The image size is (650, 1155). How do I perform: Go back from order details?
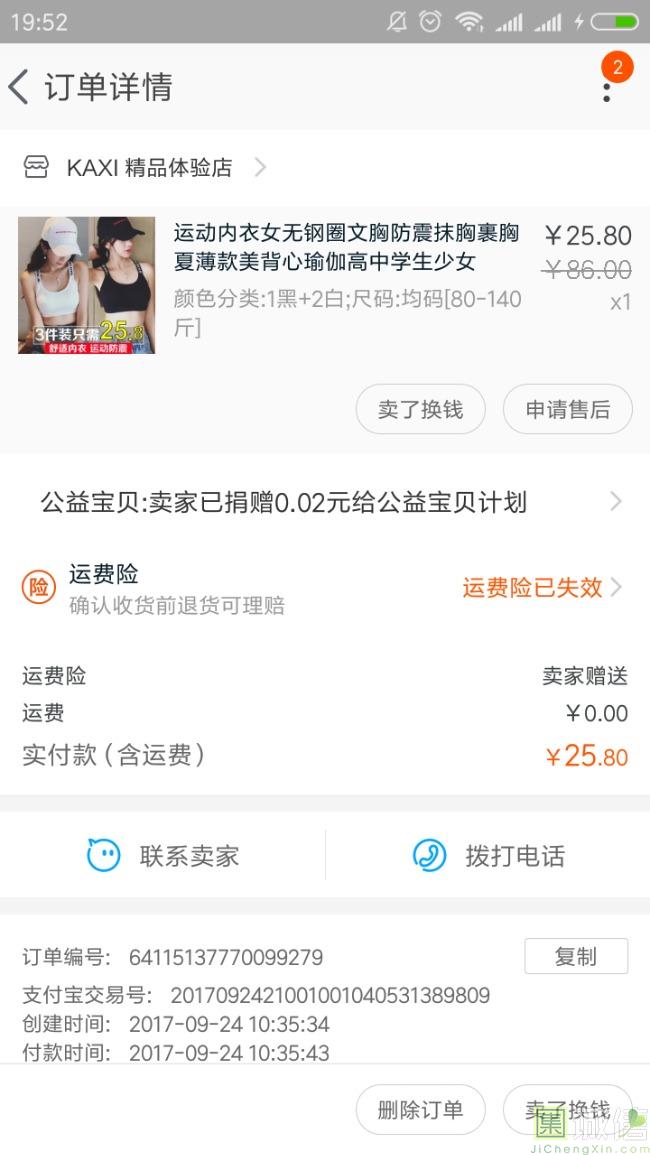click(19, 87)
